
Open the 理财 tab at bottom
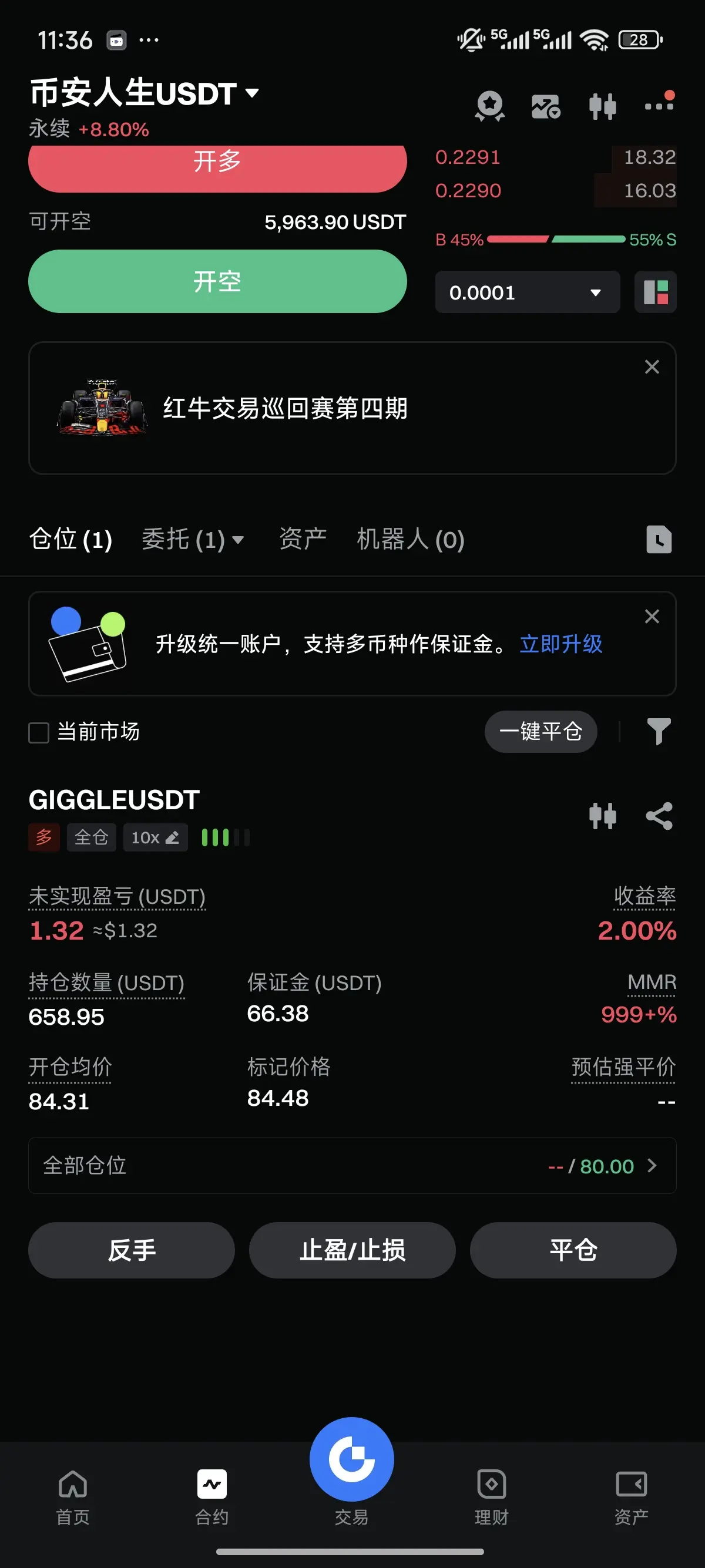491,1503
